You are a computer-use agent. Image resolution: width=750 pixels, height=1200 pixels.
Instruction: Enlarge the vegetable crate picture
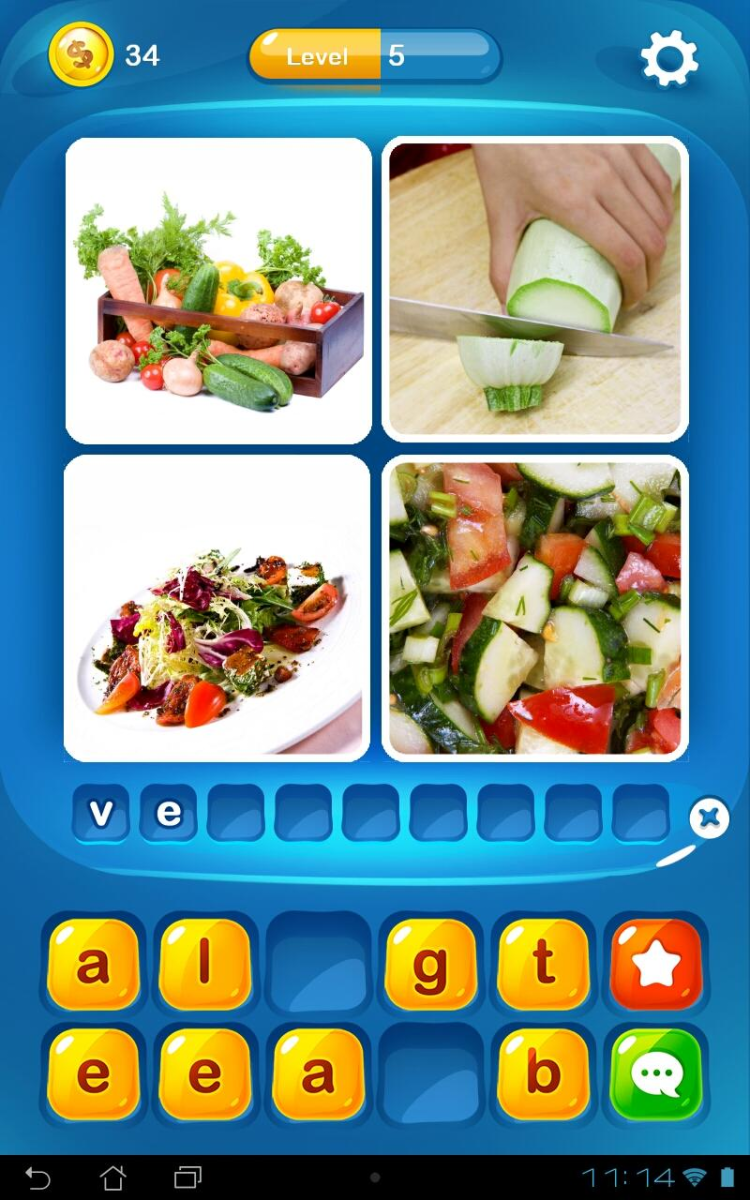pyautogui.click(x=219, y=291)
